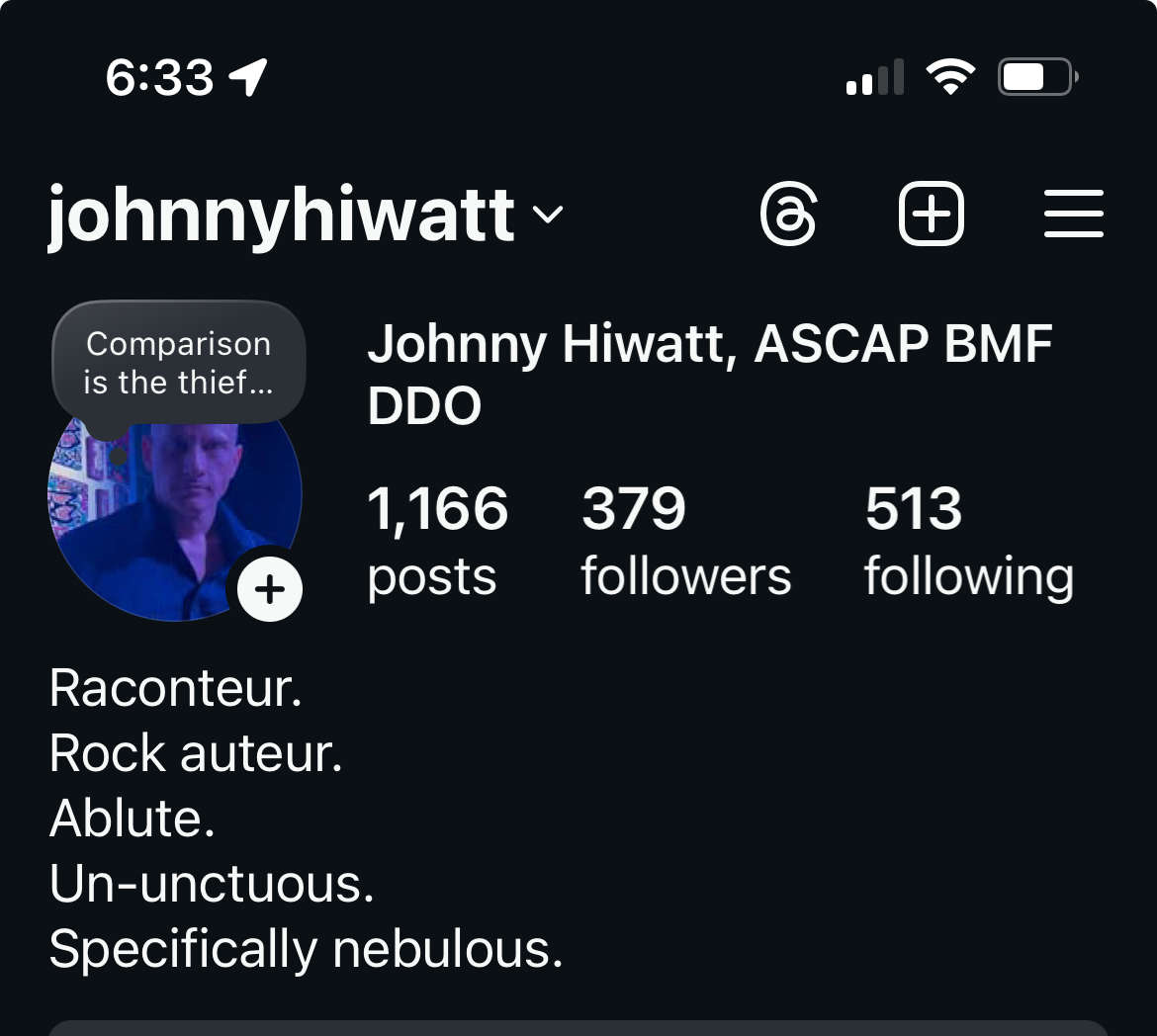This screenshot has width=1157, height=1036.
Task: Tap the "Comparison is the thief" note bubble
Action: coord(178,363)
